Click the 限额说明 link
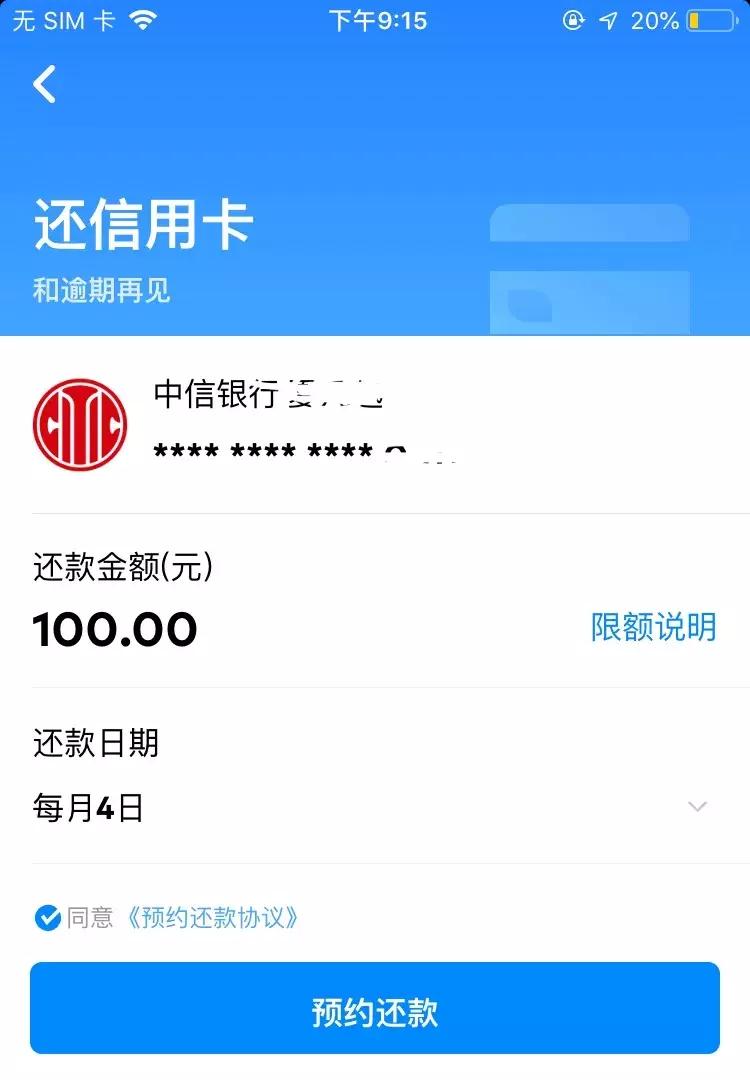The image size is (750, 1080). [x=655, y=628]
